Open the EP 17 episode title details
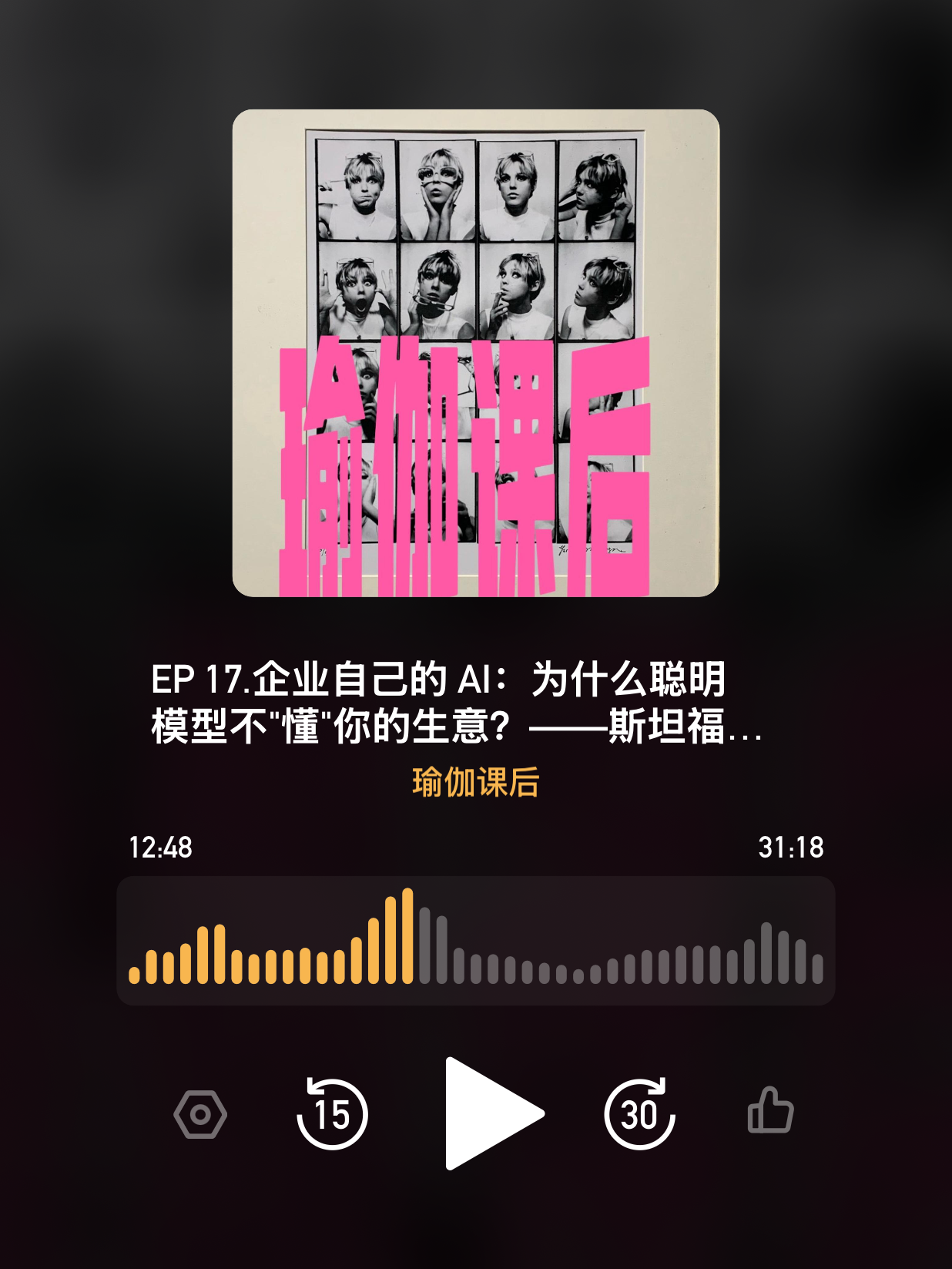This screenshot has height=1269, width=952. click(458, 702)
